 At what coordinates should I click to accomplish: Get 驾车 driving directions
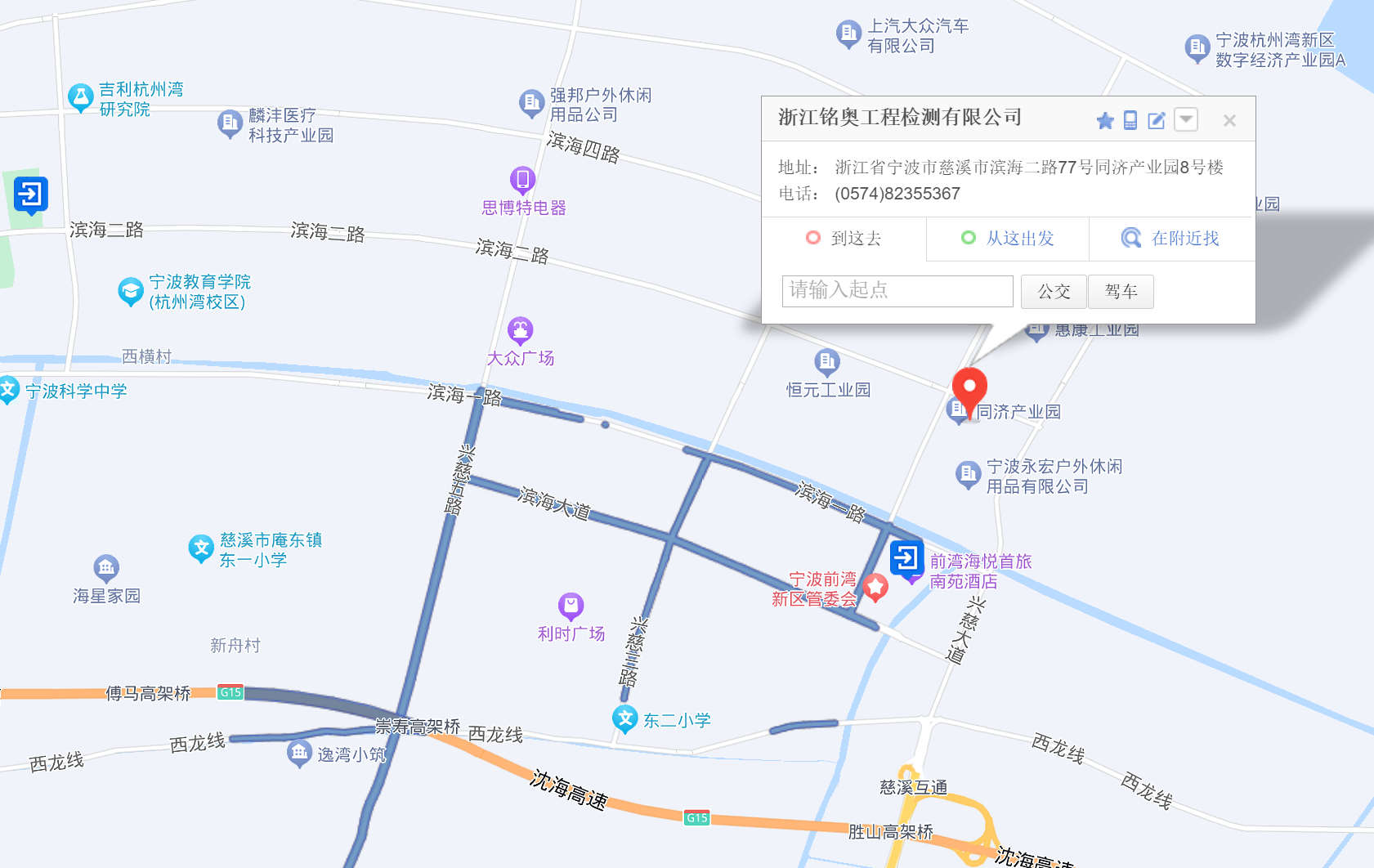pyautogui.click(x=1121, y=292)
